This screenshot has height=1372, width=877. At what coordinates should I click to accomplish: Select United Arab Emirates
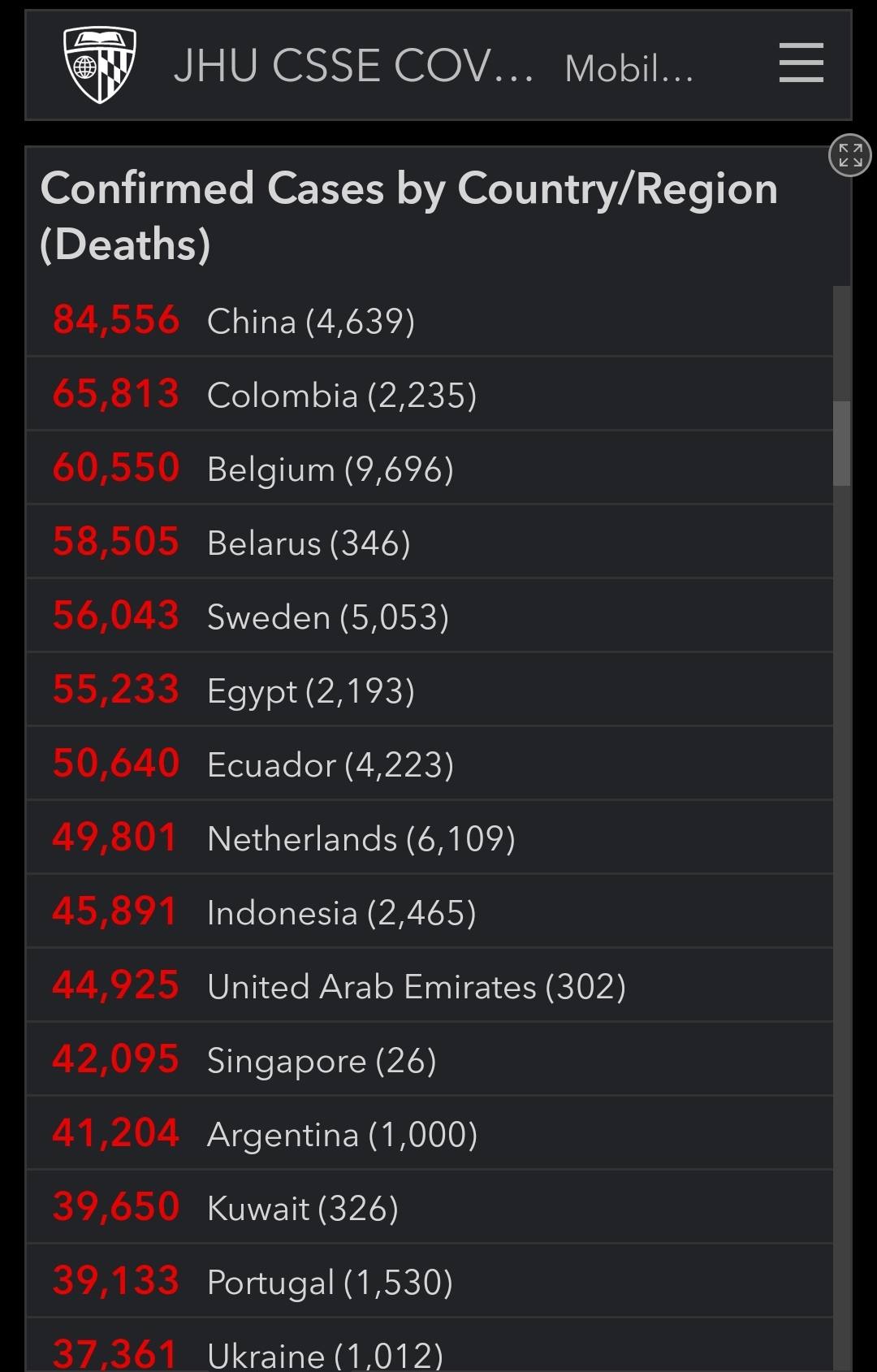[430, 985]
